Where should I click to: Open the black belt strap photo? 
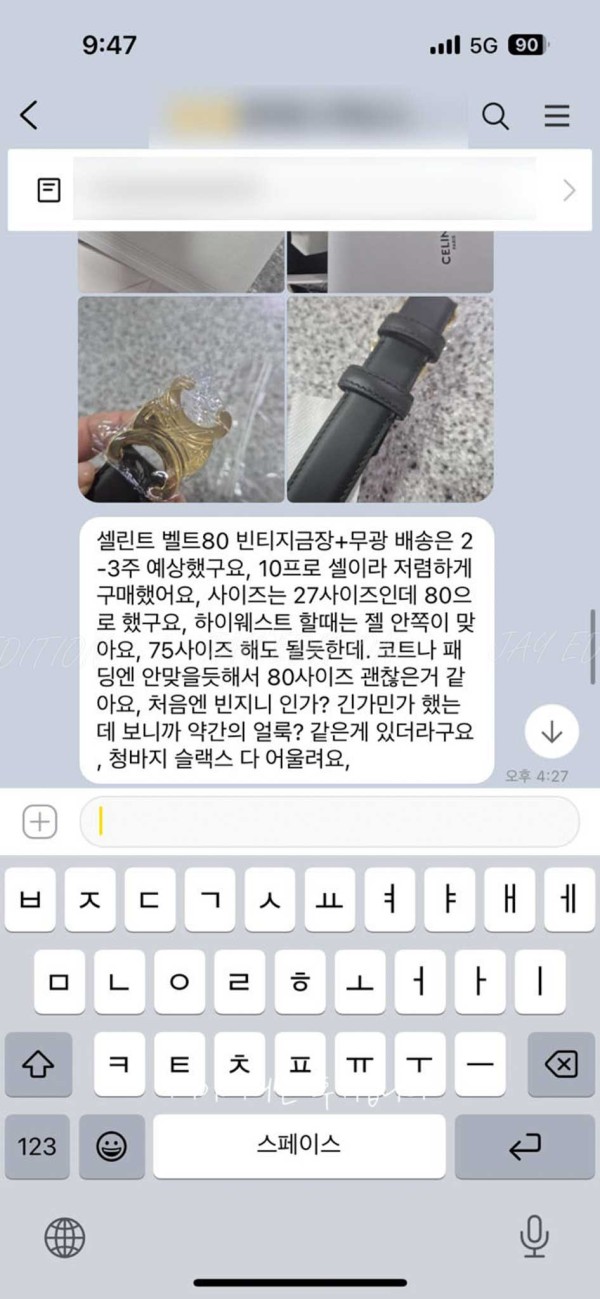tap(390, 400)
